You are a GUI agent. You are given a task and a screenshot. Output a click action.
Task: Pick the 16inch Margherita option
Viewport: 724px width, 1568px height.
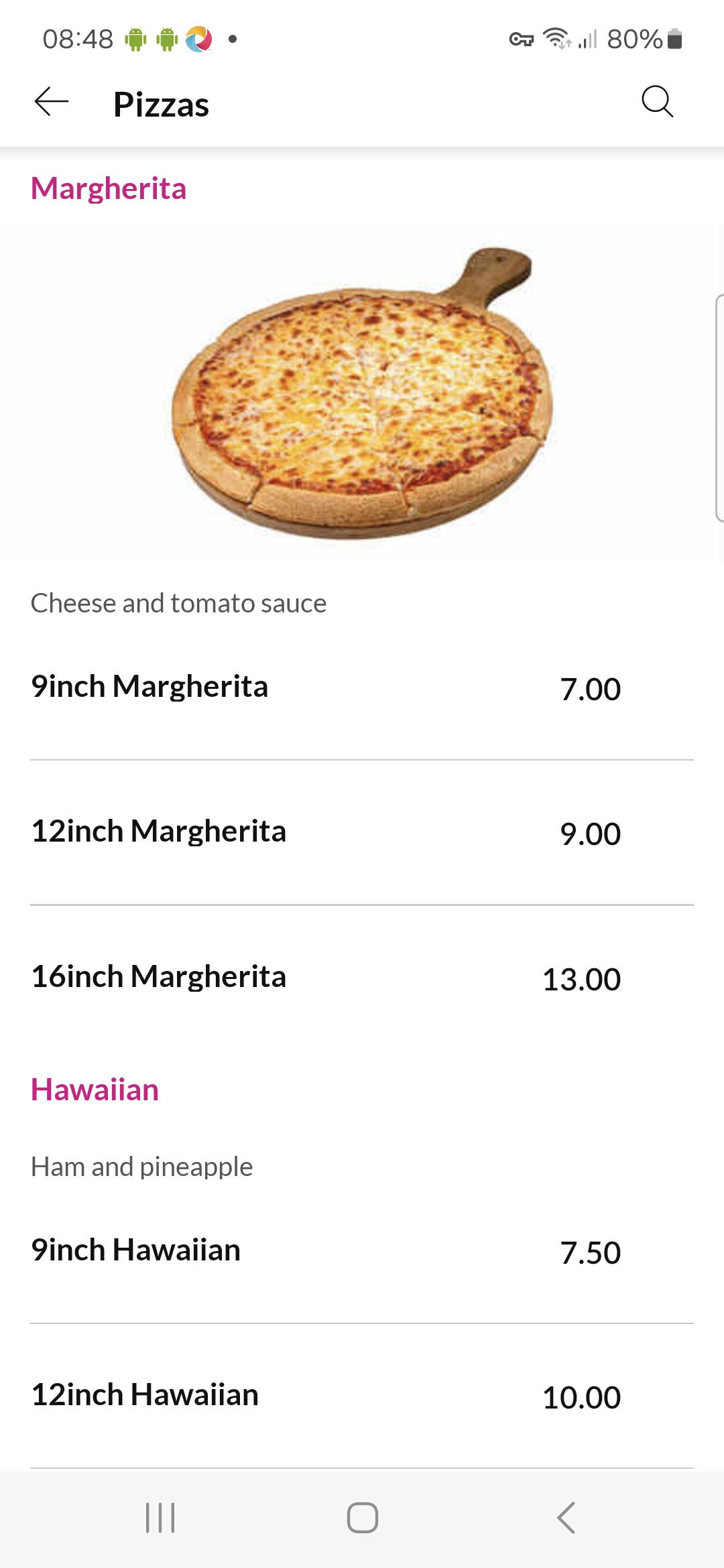coord(362,978)
